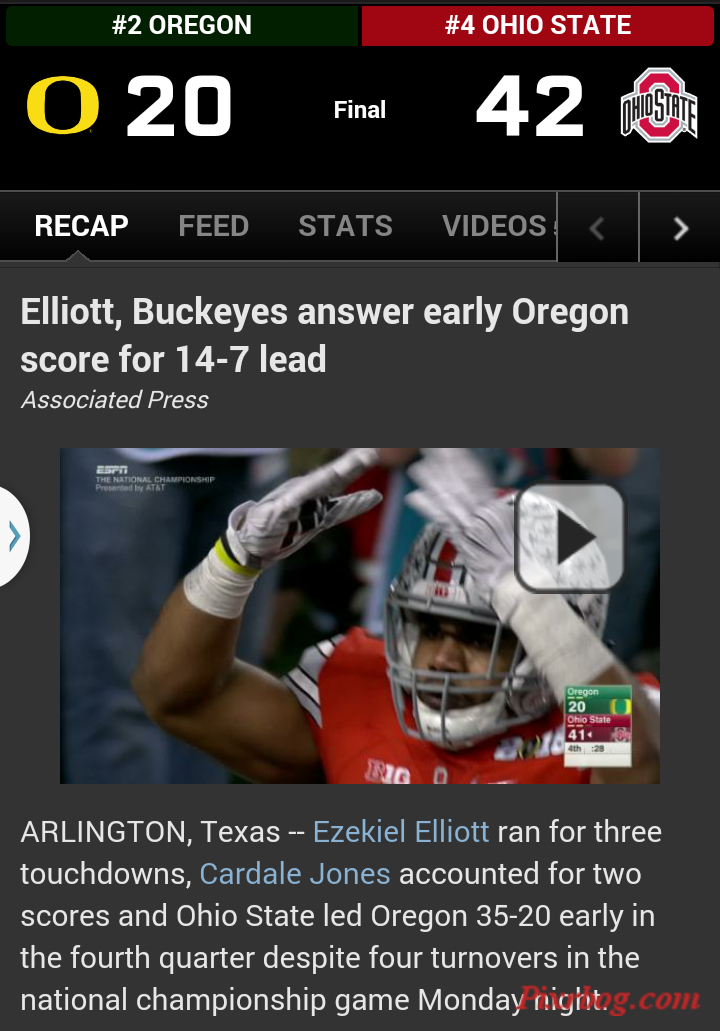Move tabs left with the previous arrow

coord(597,229)
